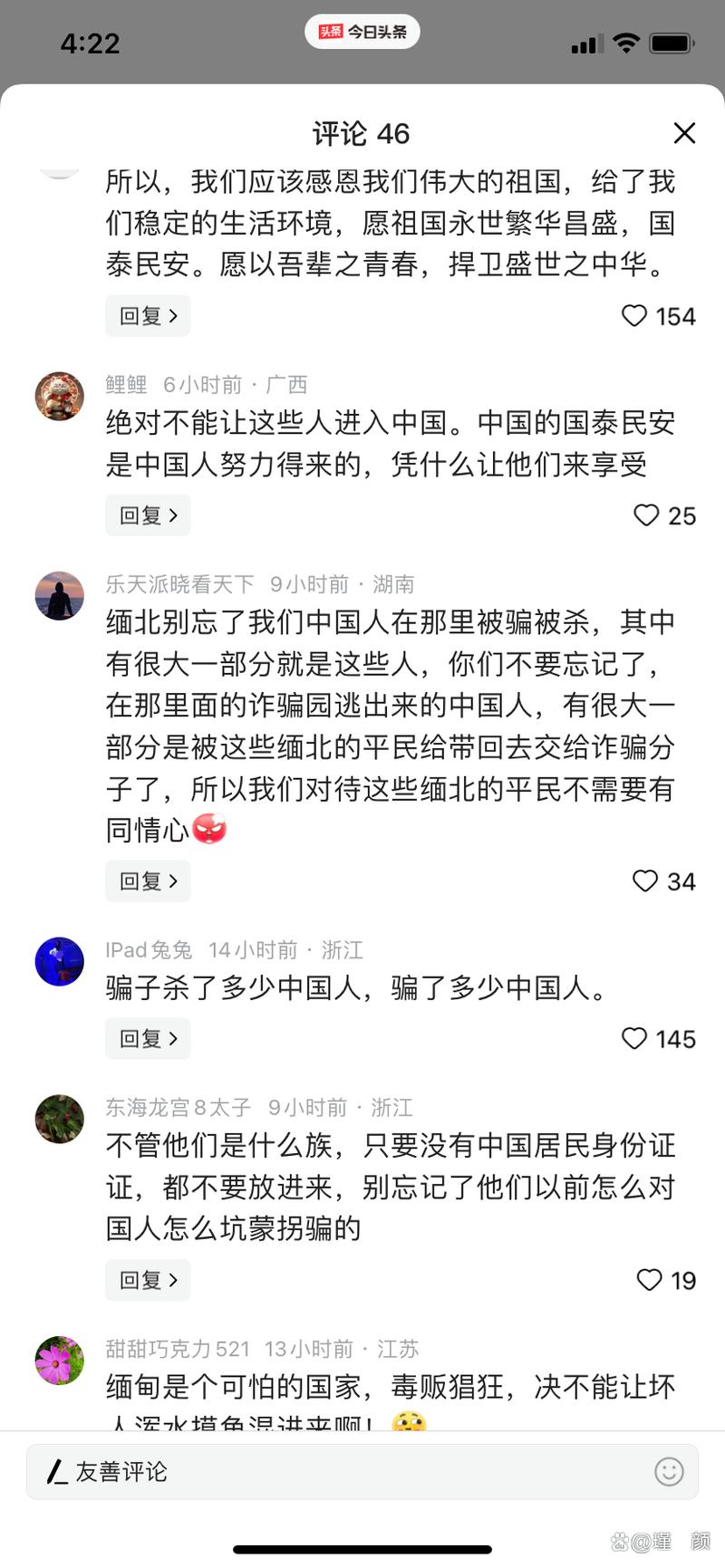Reply to 乐天派晓看天下's comment
The image size is (725, 1568).
pyautogui.click(x=148, y=881)
